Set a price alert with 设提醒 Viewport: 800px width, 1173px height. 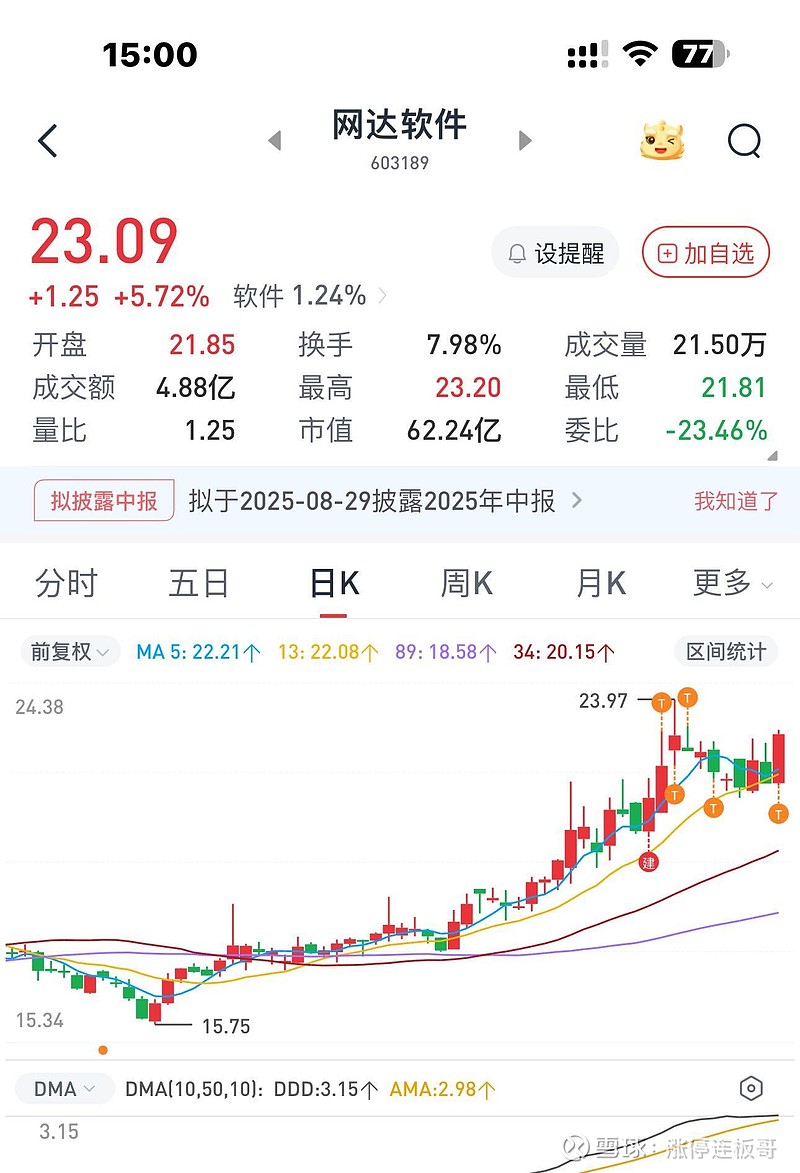pyautogui.click(x=556, y=254)
